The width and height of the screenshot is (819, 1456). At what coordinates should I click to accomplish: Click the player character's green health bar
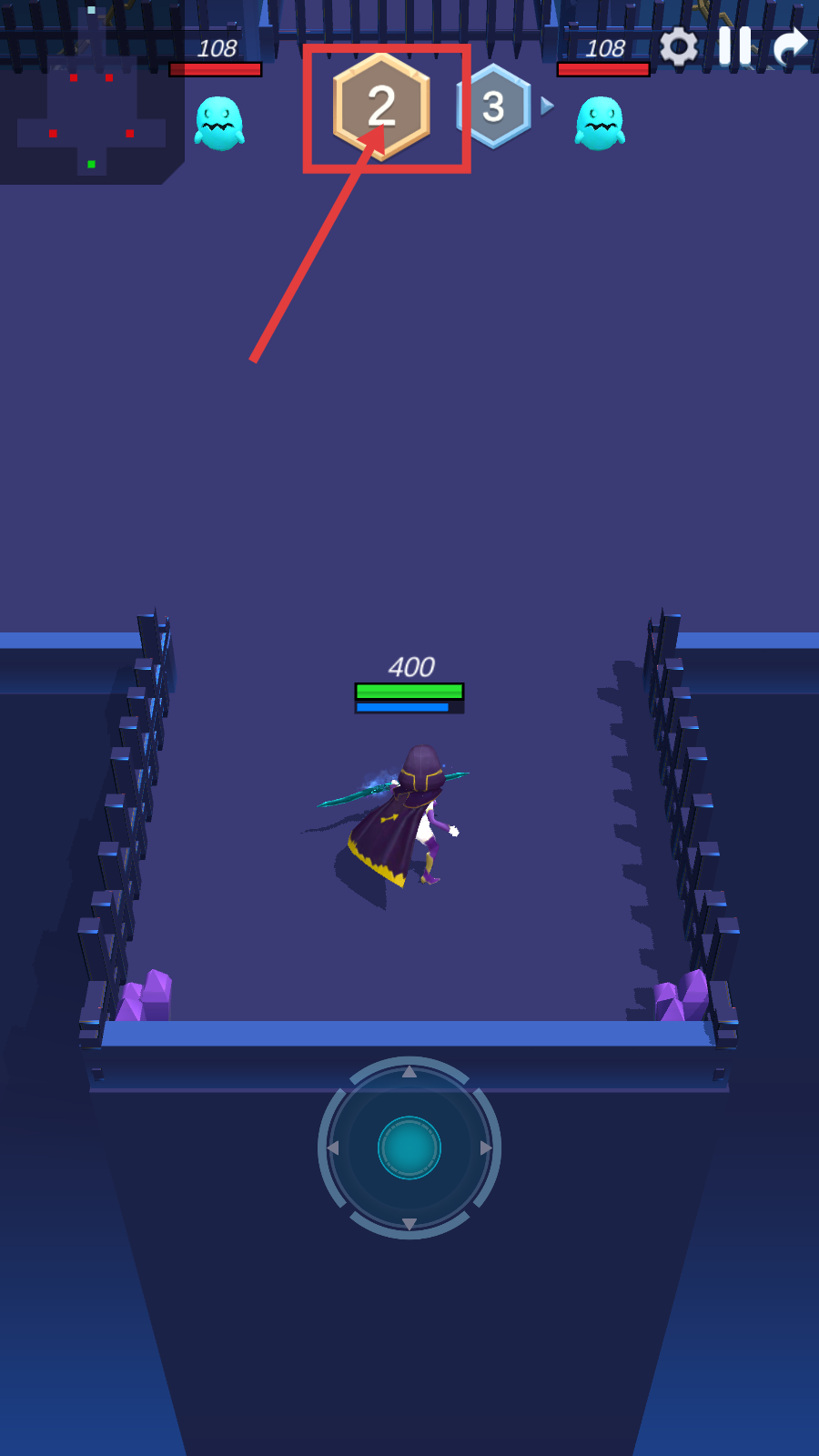pyautogui.click(x=409, y=692)
